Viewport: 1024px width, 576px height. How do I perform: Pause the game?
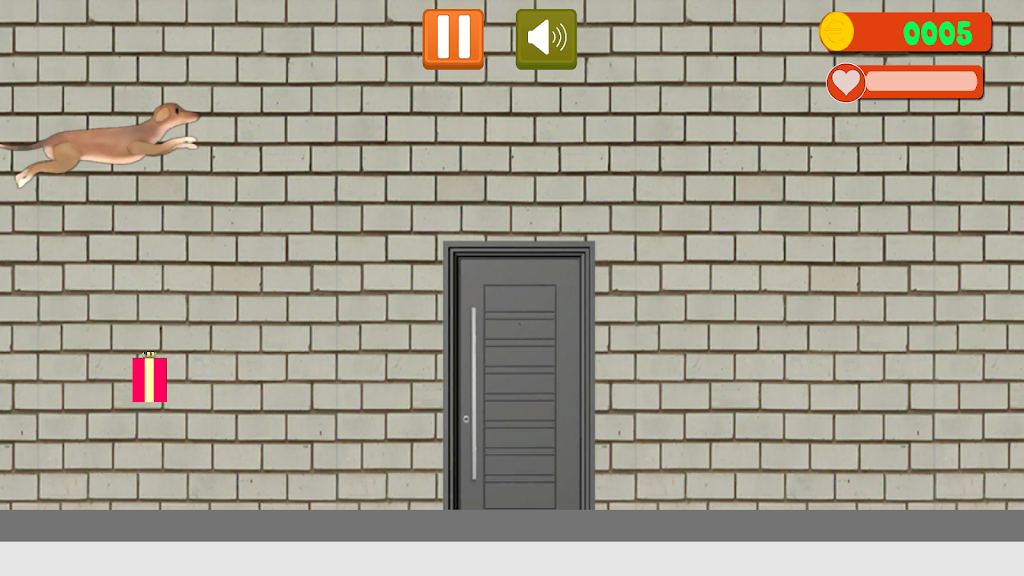pyautogui.click(x=453, y=38)
